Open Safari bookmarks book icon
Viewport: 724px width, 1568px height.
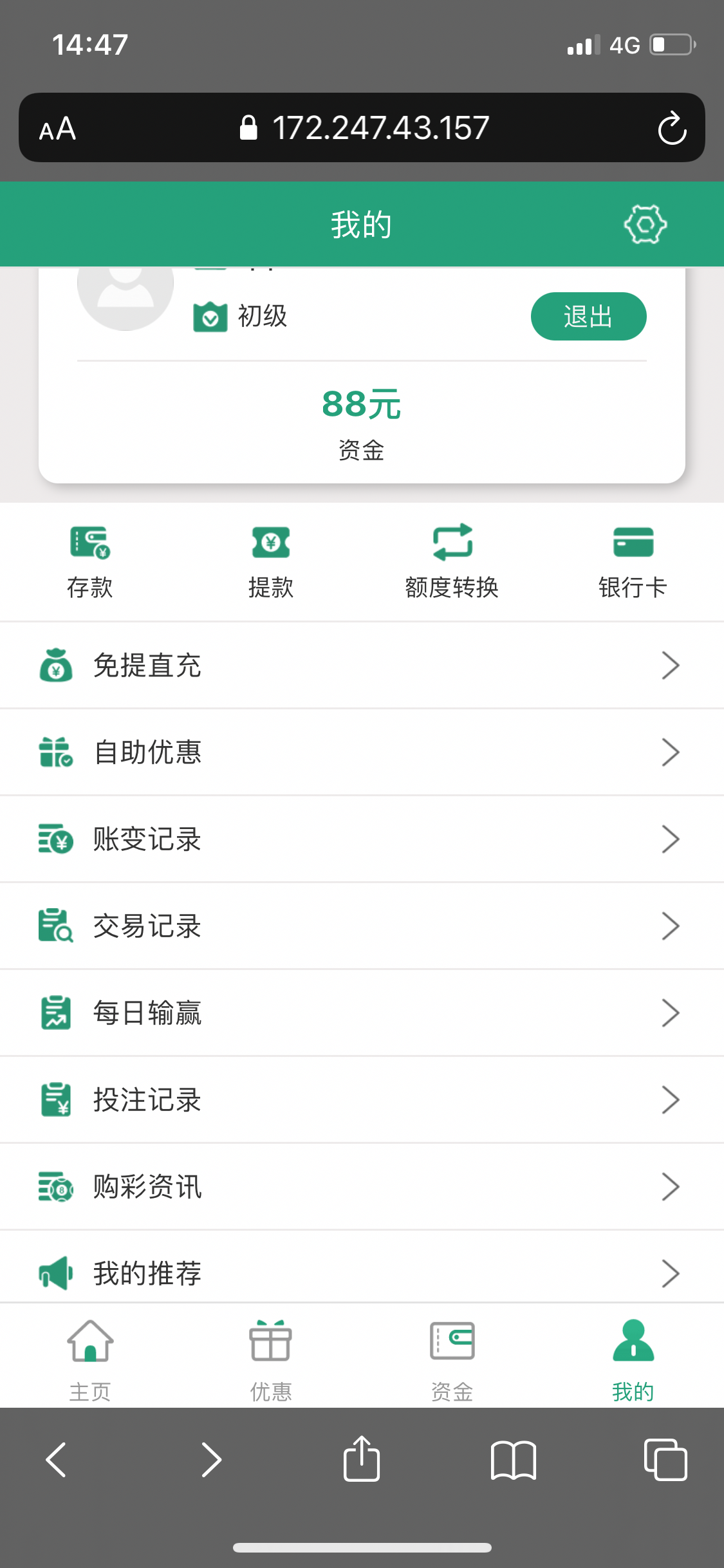514,1460
